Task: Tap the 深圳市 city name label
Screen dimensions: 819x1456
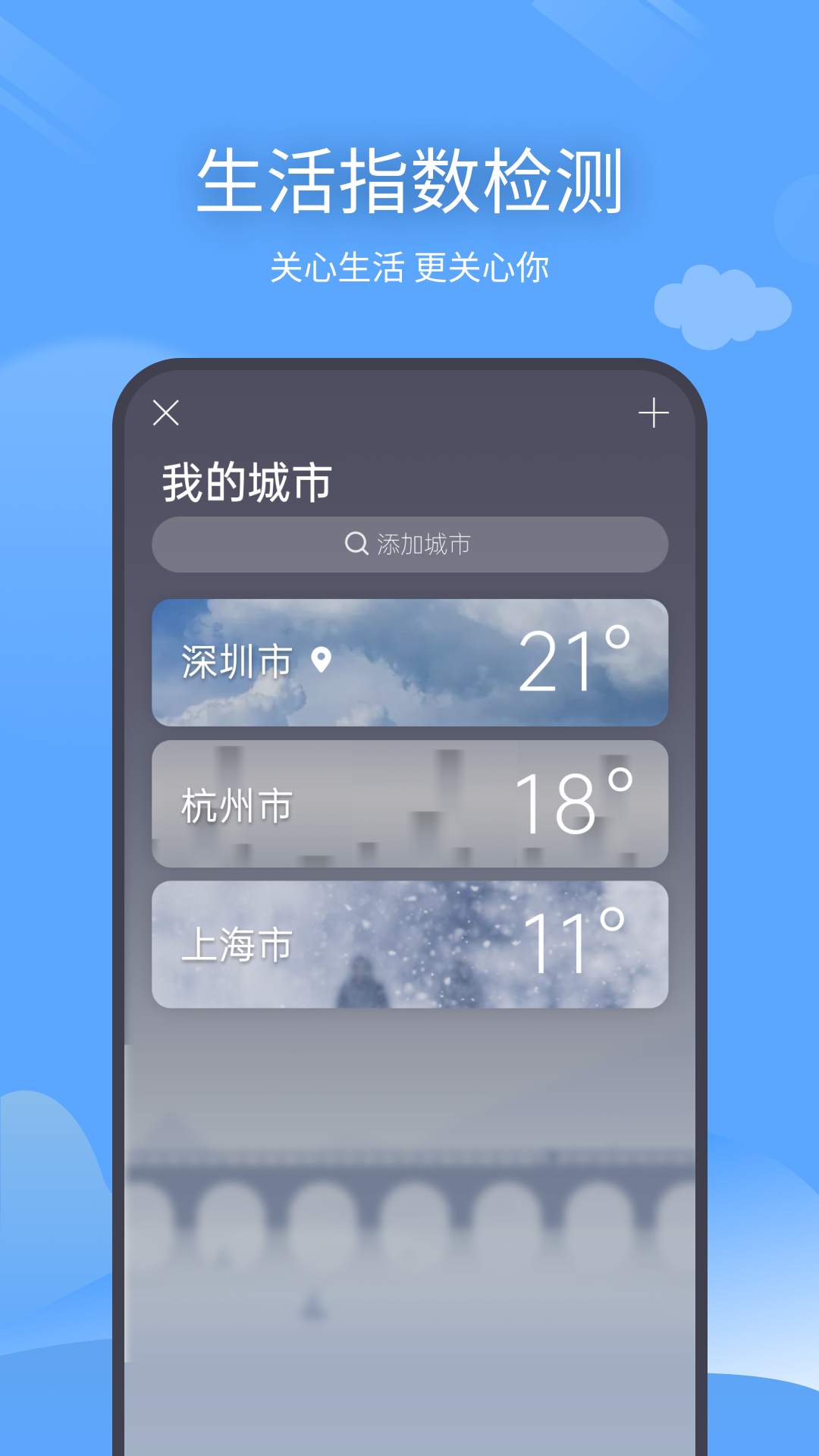Action: 235,661
